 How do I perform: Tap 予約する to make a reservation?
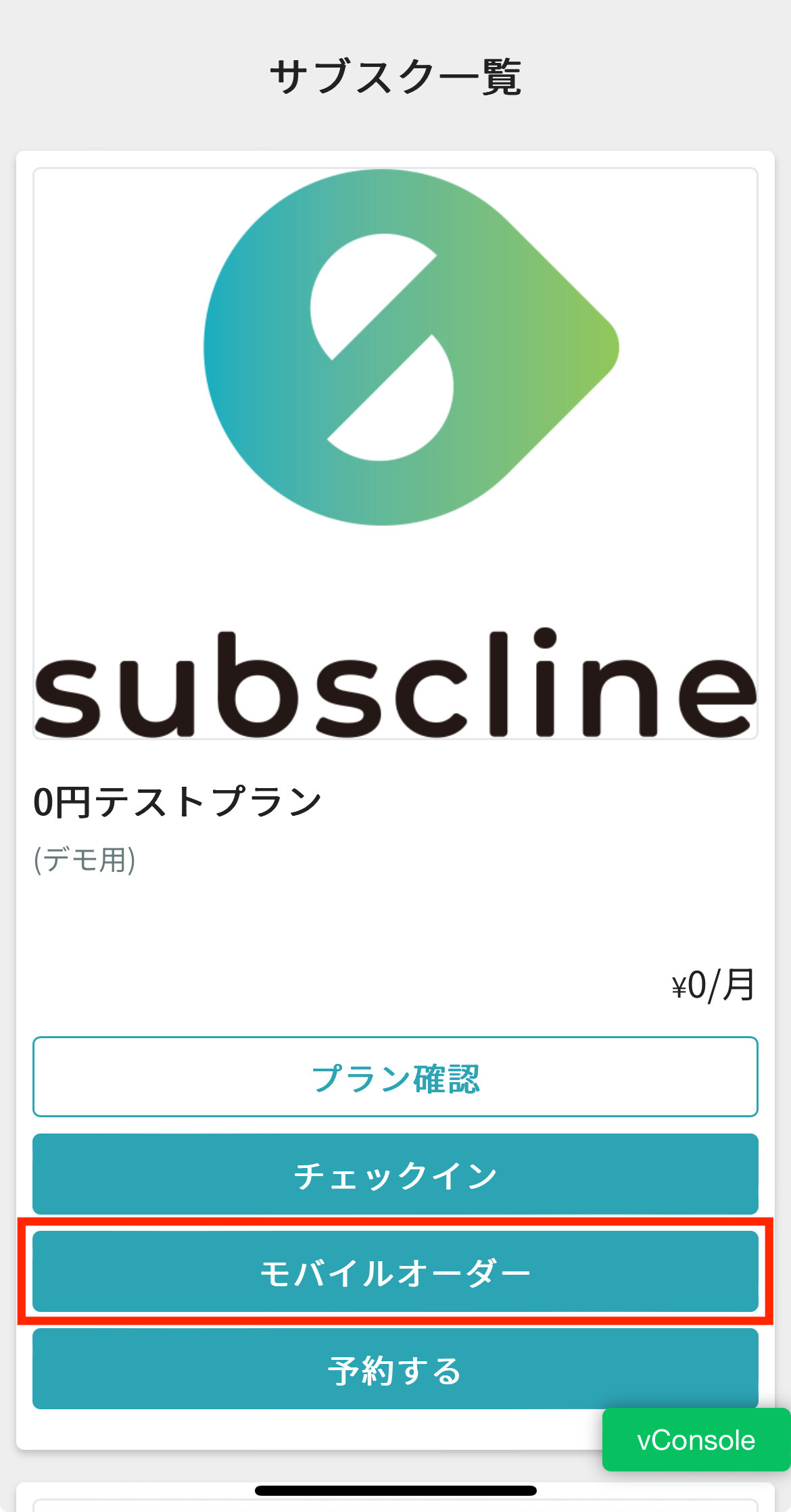click(395, 1369)
